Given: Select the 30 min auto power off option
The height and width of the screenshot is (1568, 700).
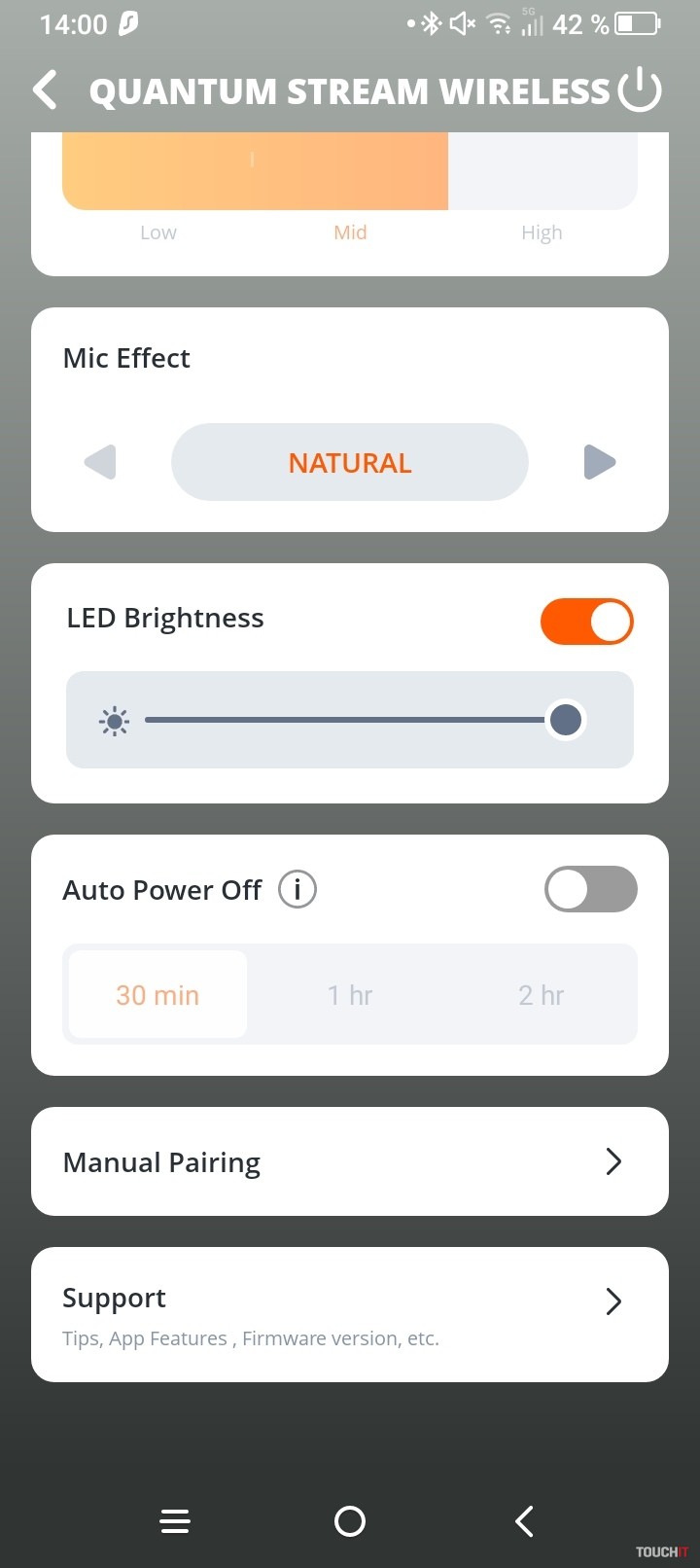Looking at the screenshot, I should (157, 995).
